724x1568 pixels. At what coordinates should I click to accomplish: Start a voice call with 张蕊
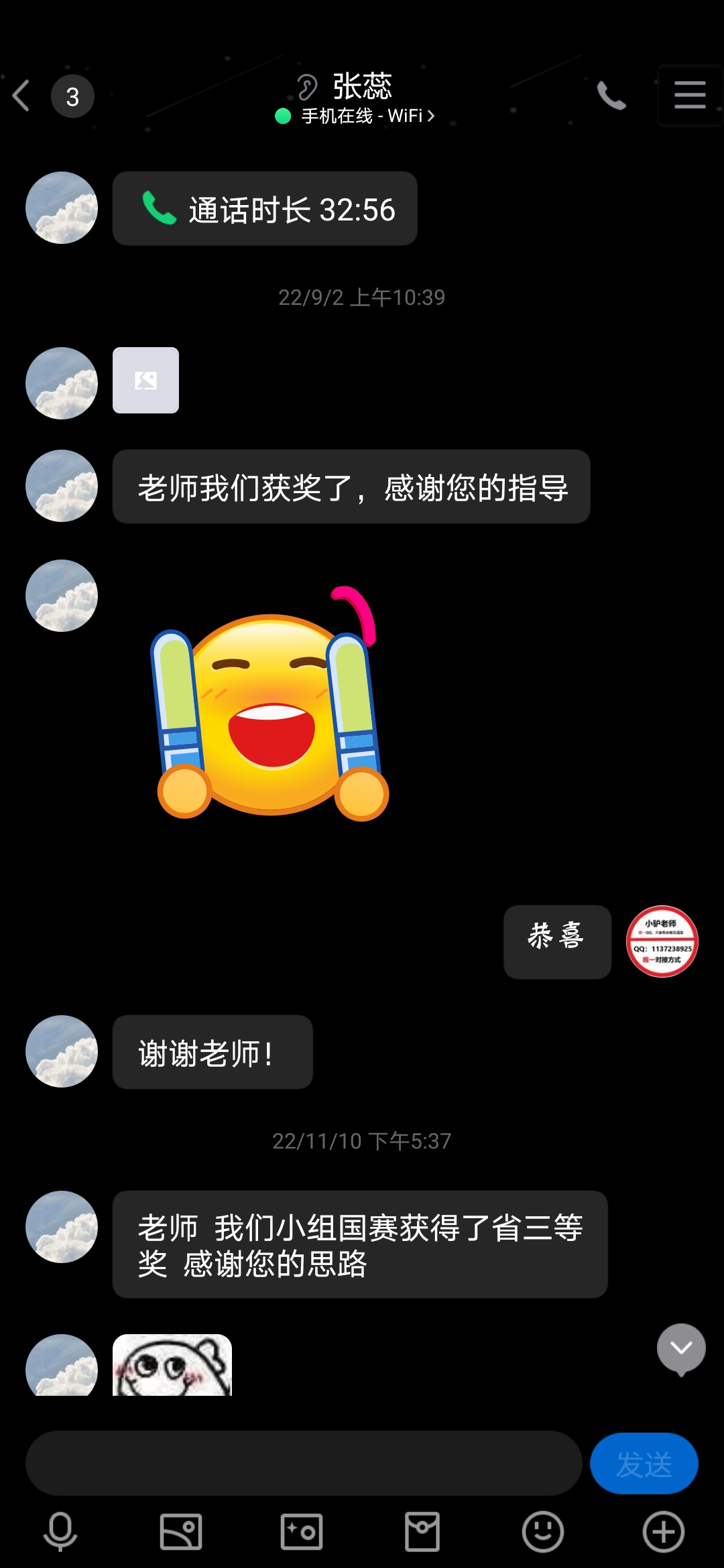[x=611, y=96]
